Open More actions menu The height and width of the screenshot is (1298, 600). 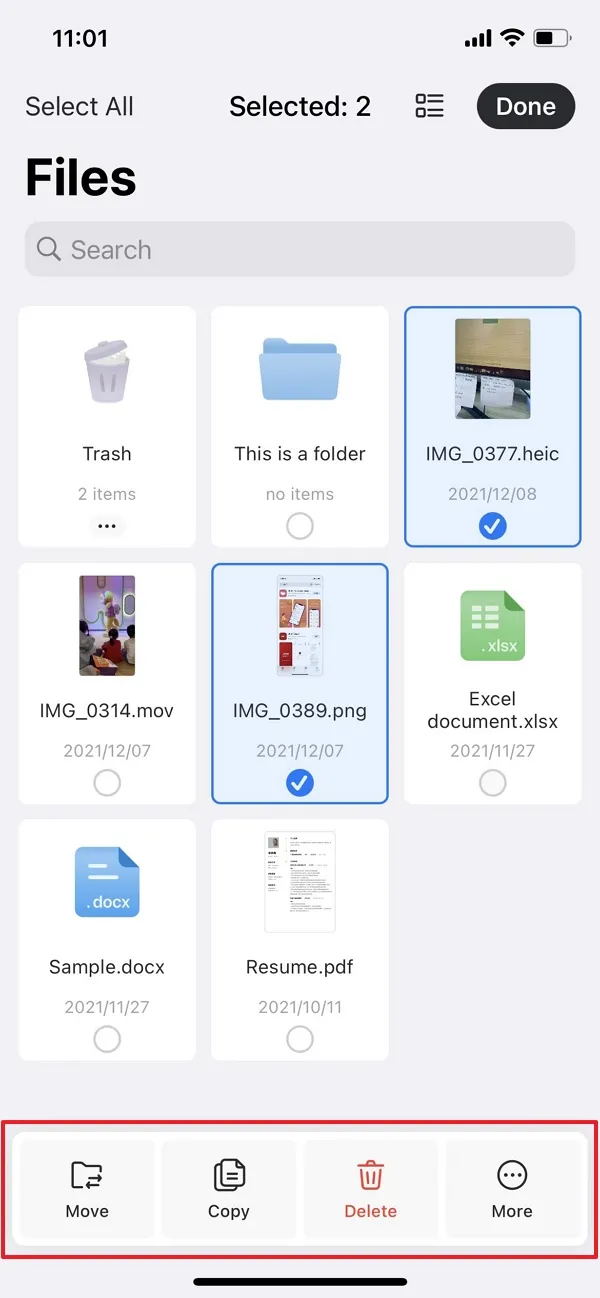(x=512, y=1189)
